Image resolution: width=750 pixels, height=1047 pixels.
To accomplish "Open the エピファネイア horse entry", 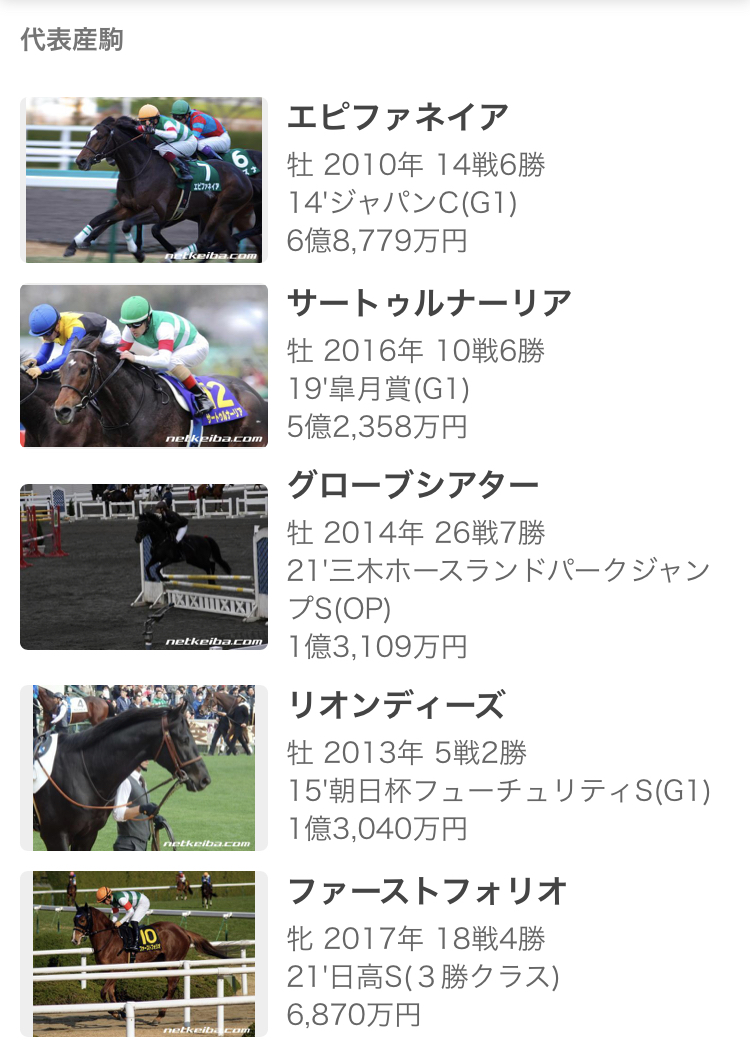I will click(397, 118).
